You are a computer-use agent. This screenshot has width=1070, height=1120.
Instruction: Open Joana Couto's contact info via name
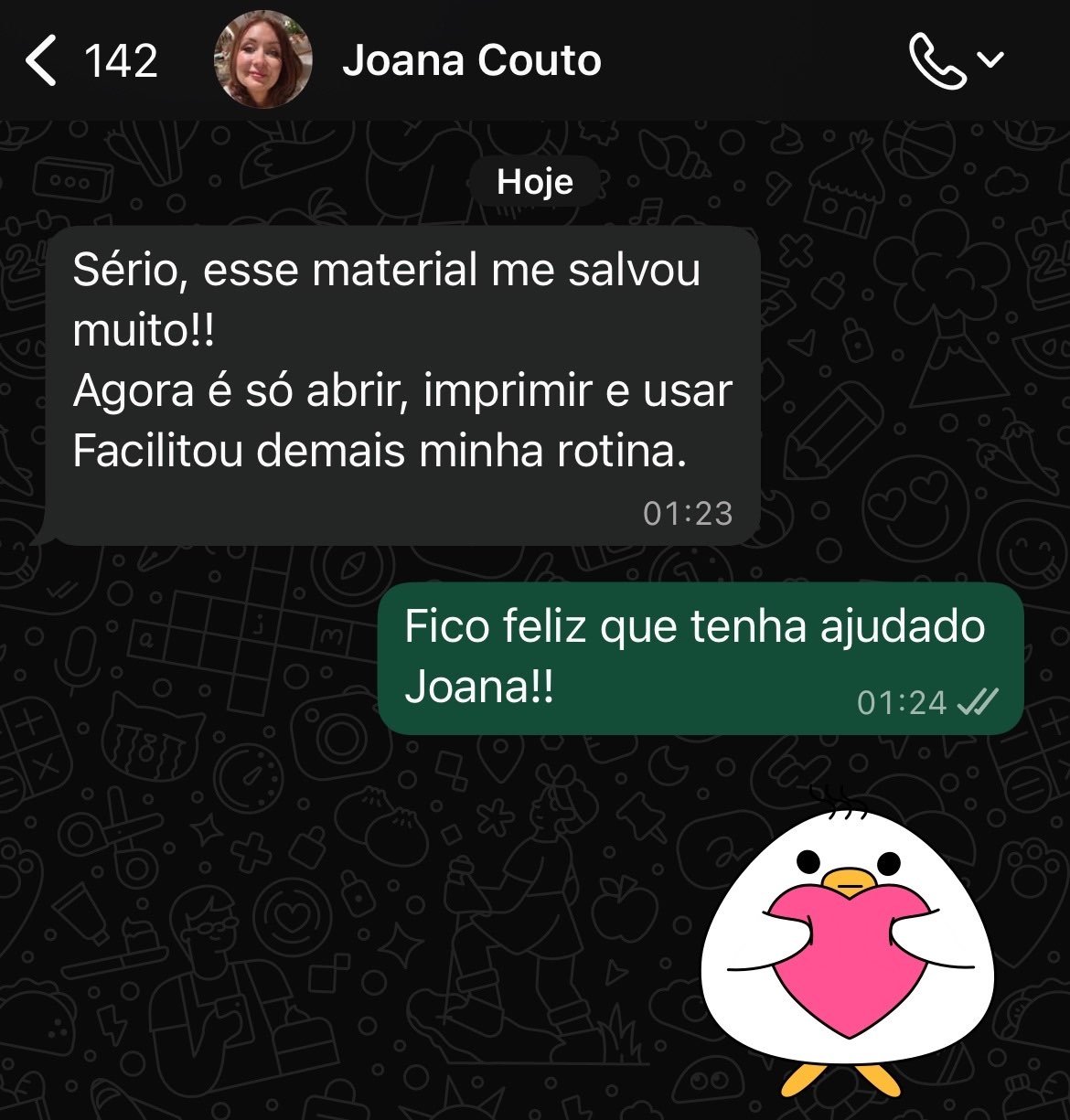point(472,60)
